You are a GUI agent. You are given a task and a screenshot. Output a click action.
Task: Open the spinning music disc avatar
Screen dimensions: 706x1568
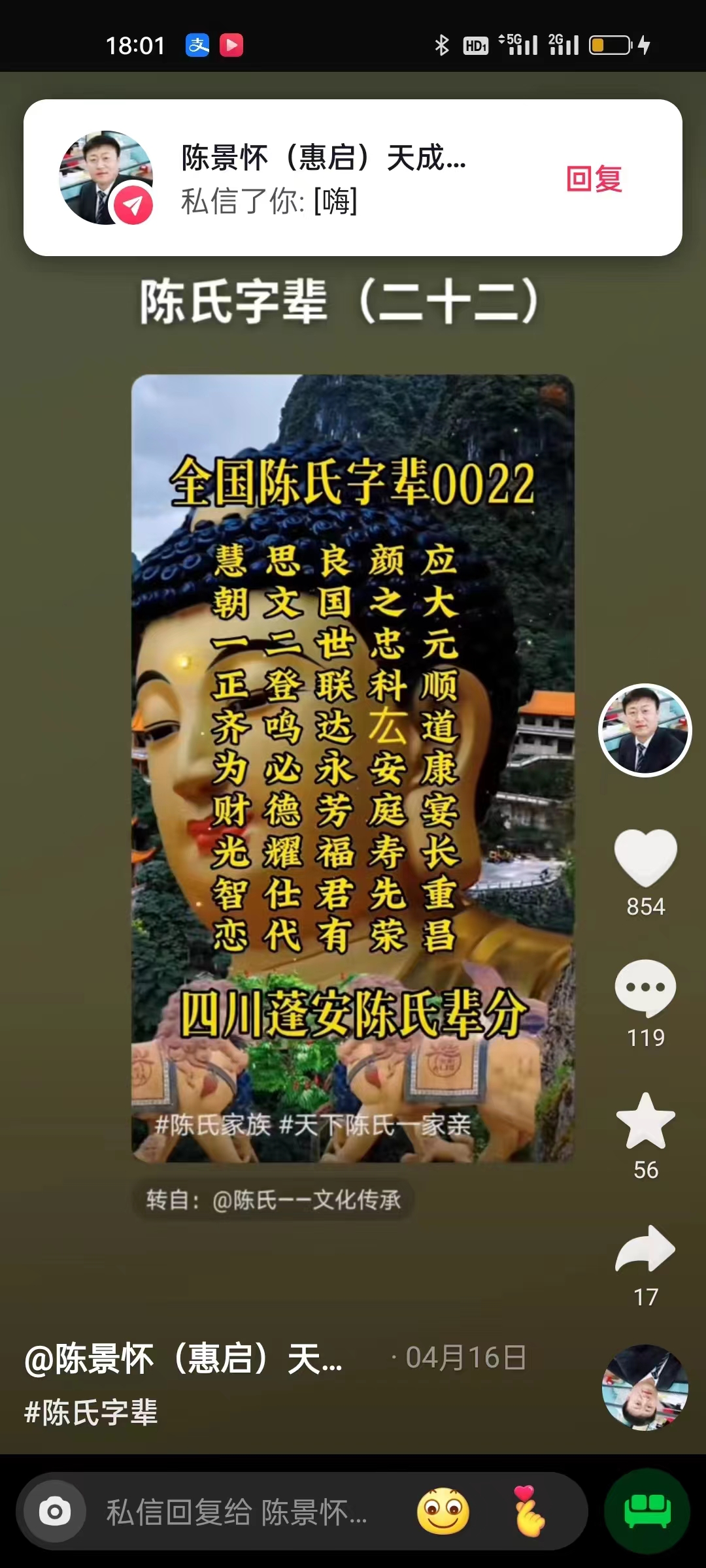(645, 1388)
